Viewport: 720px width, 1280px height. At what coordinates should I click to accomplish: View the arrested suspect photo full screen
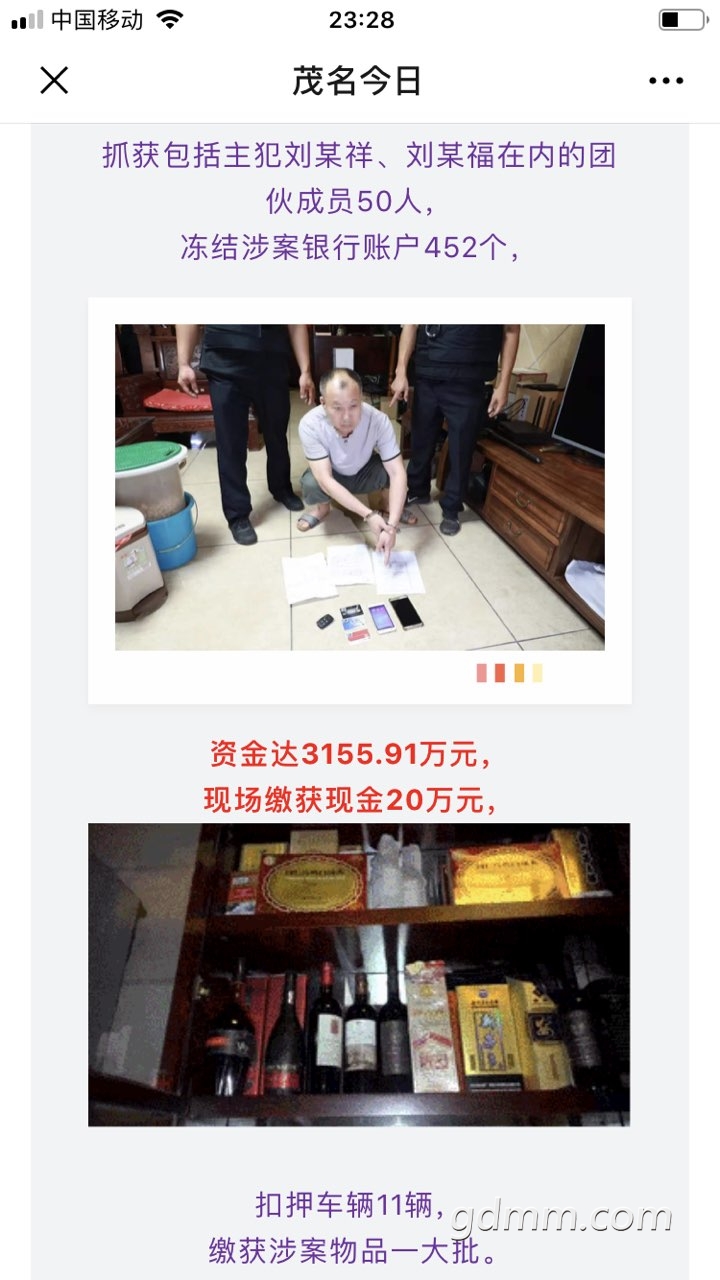[359, 487]
